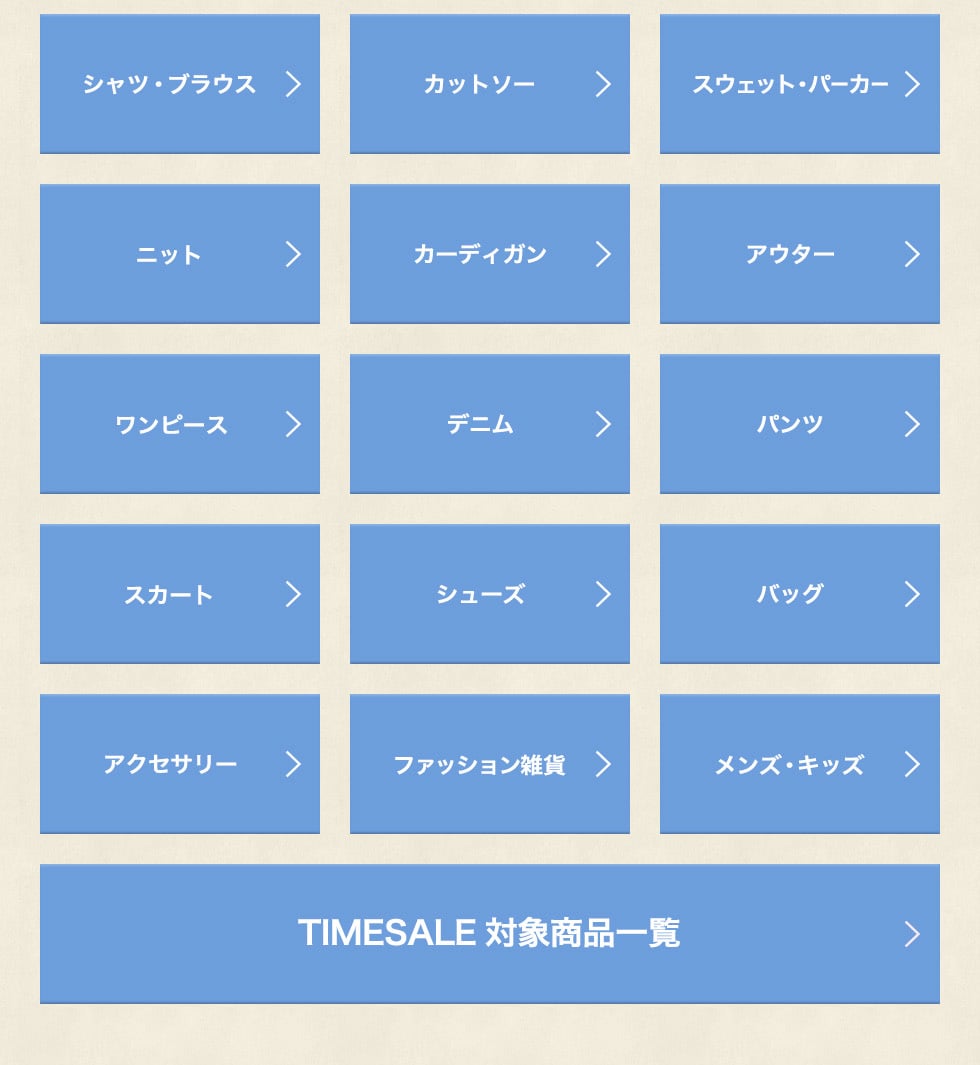Select the ワンピース category
The width and height of the screenshot is (980, 1065).
pyautogui.click(x=180, y=424)
